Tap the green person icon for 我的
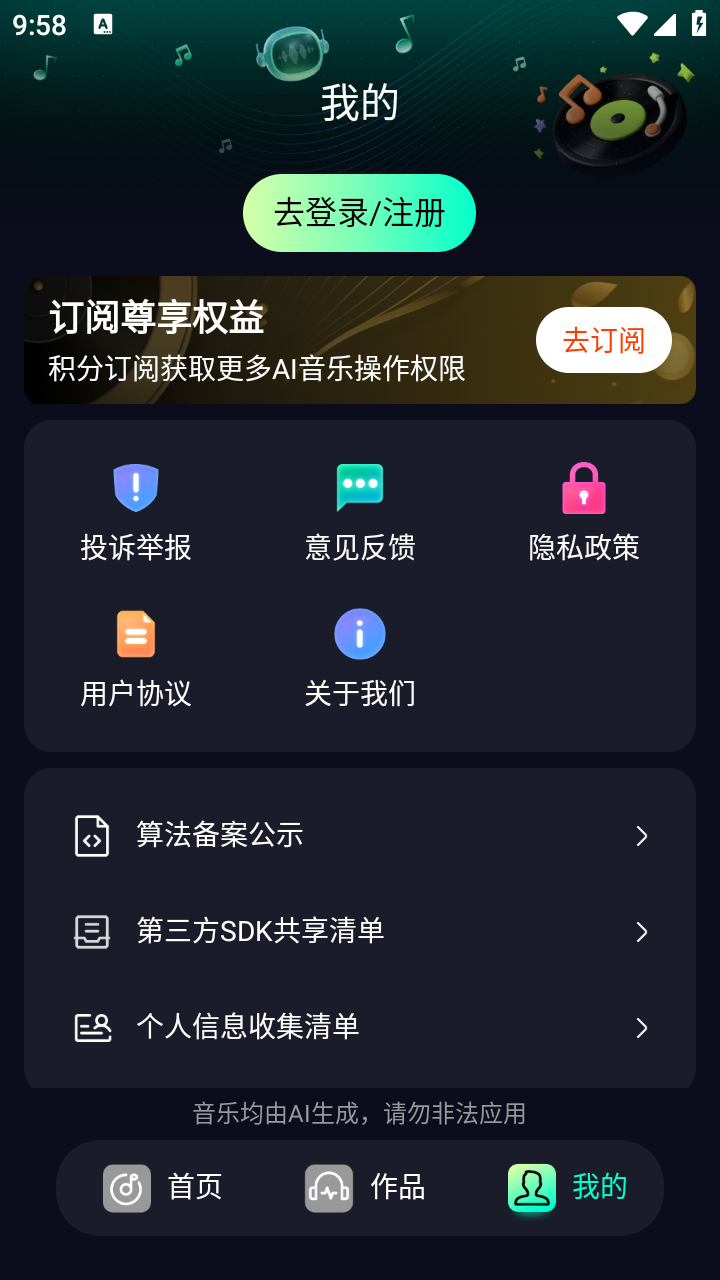Screen dimensions: 720x1280 coord(531,1187)
